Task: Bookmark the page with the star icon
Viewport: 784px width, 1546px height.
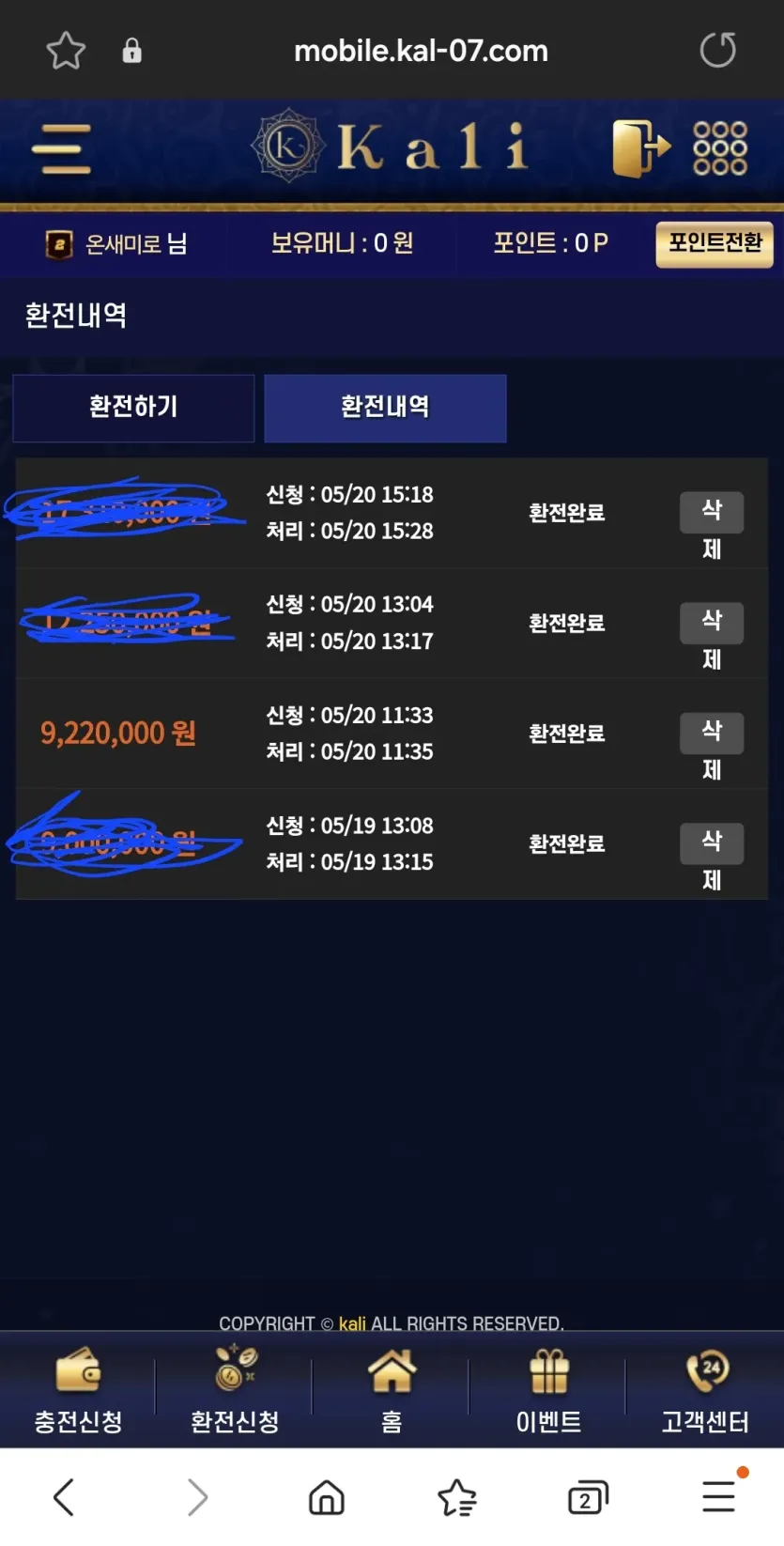Action: point(66,50)
